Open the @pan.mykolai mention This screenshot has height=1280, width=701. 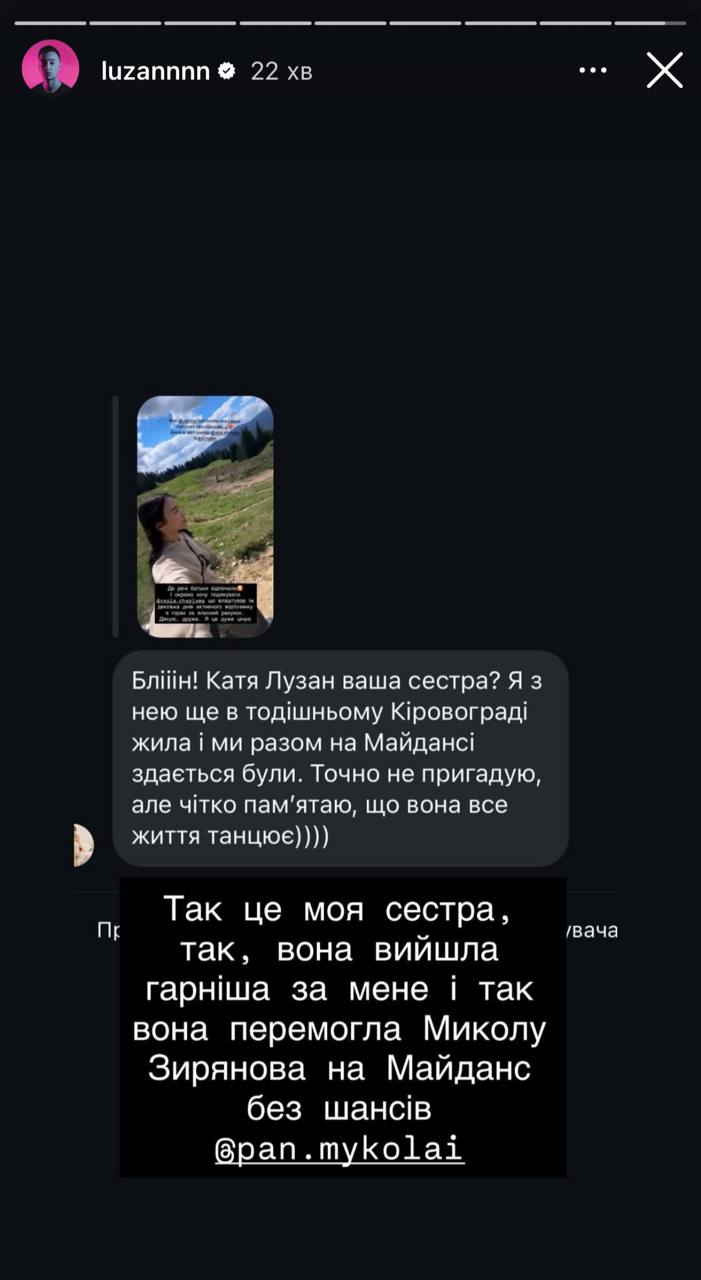[x=339, y=1150]
